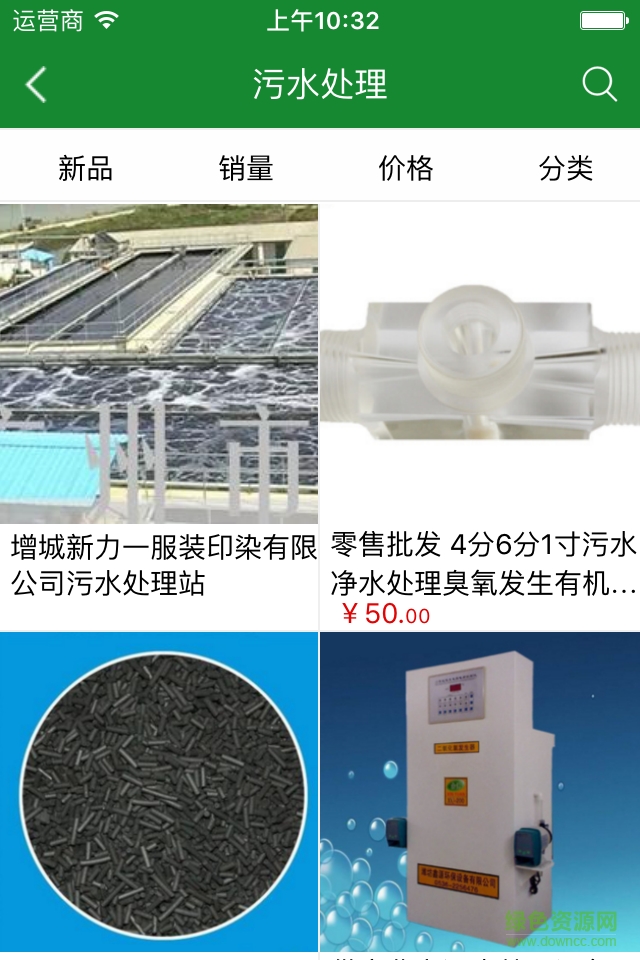640x960 pixels.
Task: Sort products by 新品
Action: pos(85,168)
